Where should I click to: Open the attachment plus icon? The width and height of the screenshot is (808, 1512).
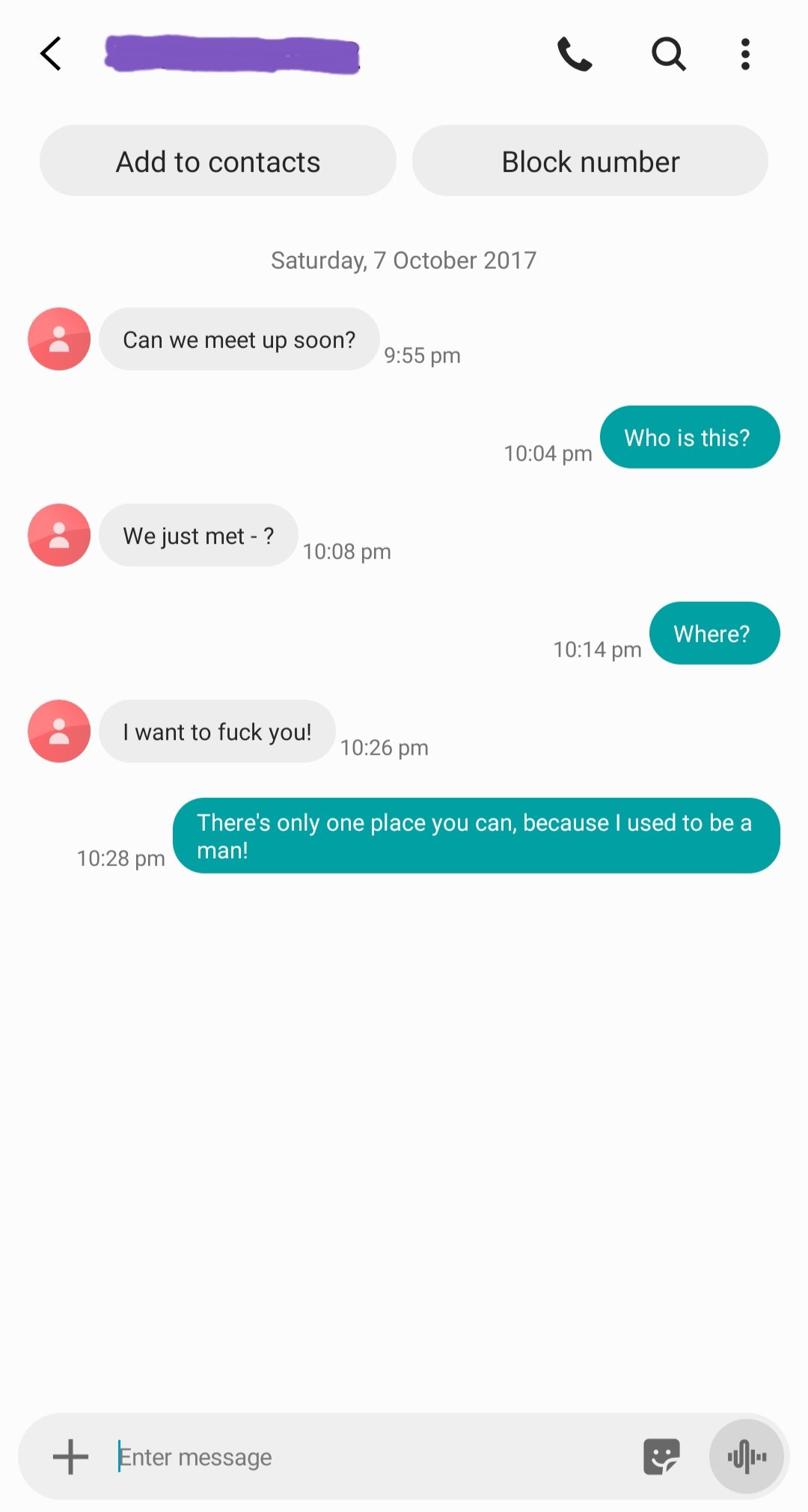click(x=71, y=1457)
